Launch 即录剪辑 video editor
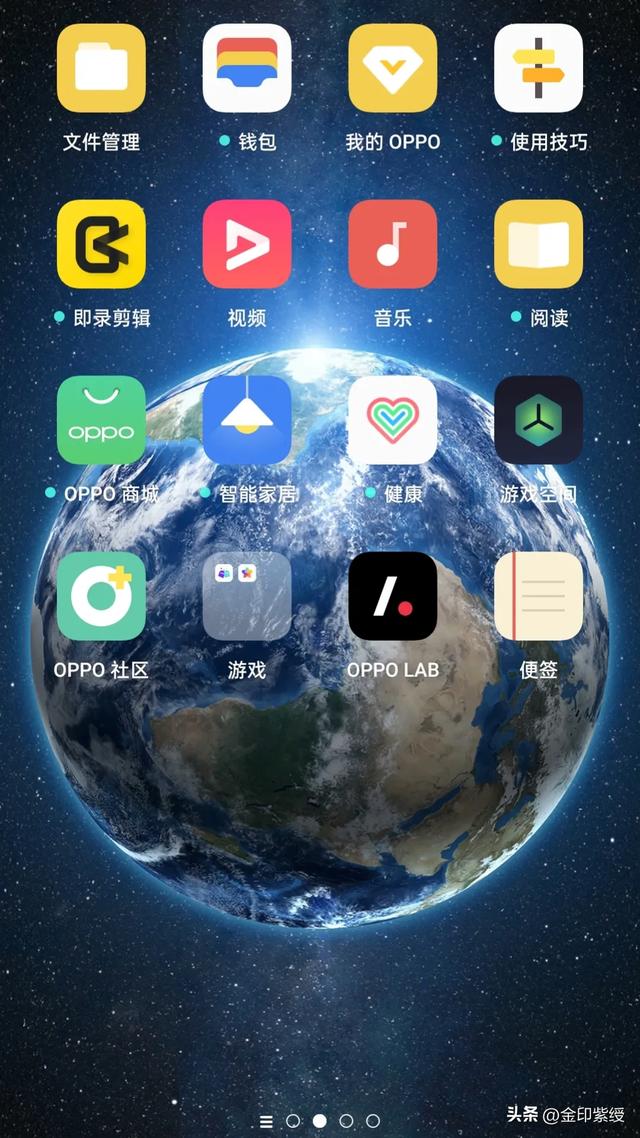This screenshot has height=1138, width=640. pos(101,244)
